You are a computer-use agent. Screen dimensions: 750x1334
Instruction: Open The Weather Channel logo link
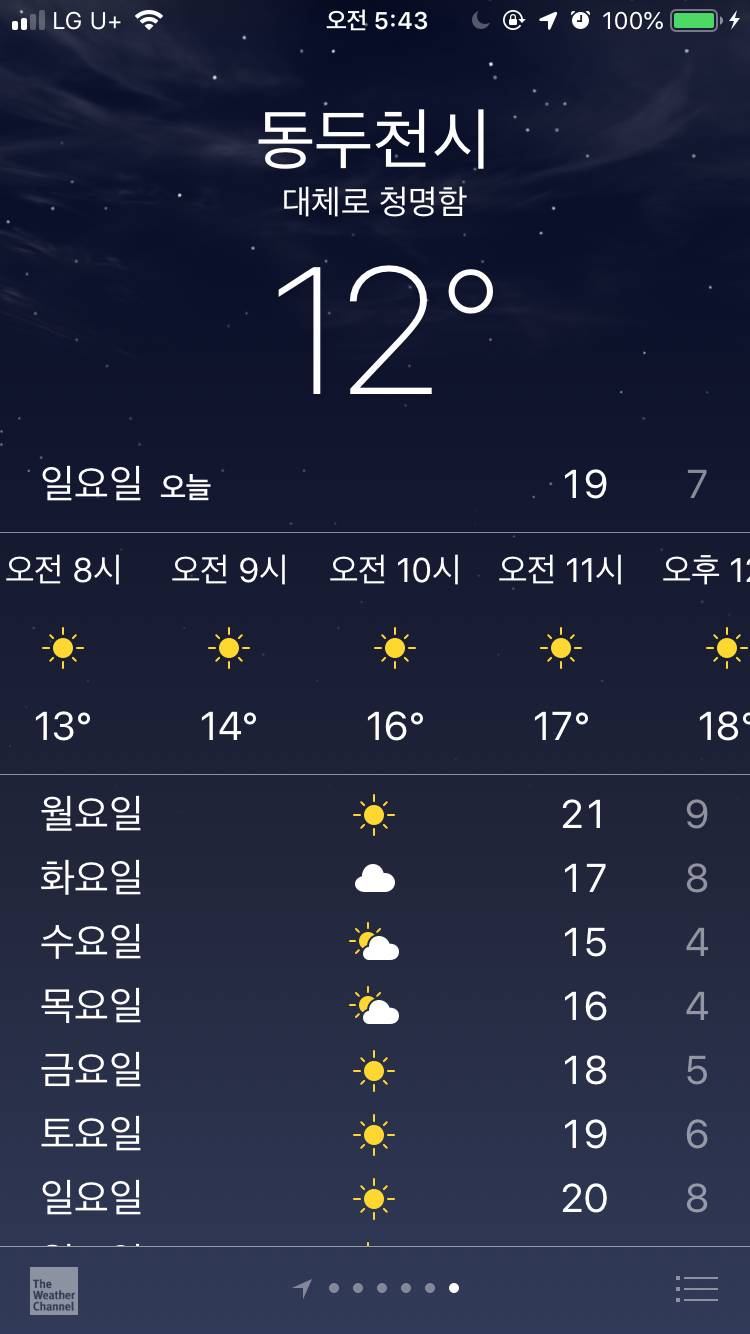coord(55,1291)
